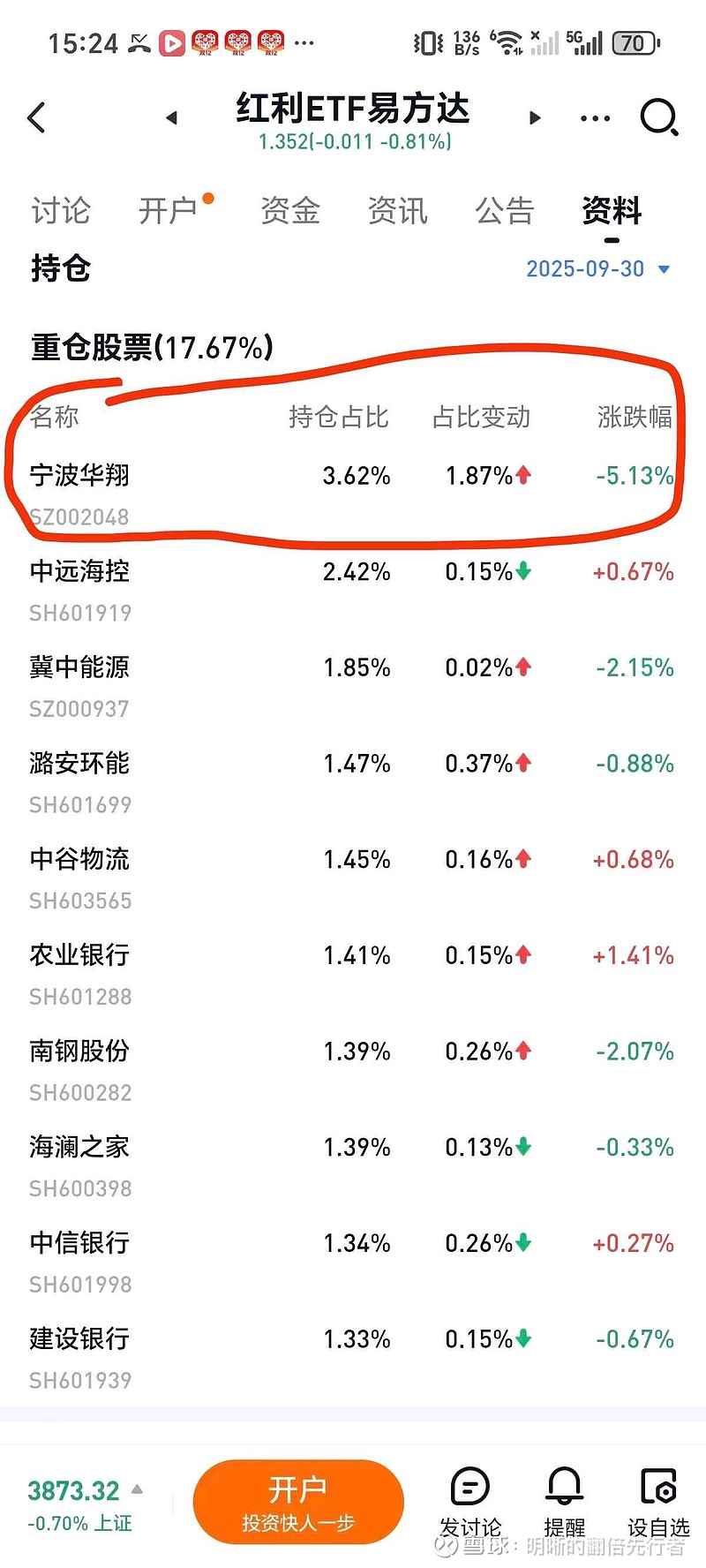Tap the fund price 1.352 below the title

point(354,141)
